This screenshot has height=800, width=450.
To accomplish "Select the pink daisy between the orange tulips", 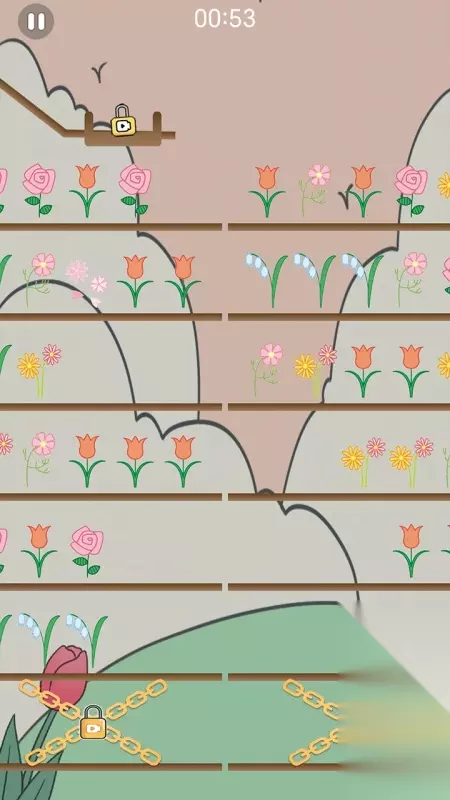I will click(315, 190).
